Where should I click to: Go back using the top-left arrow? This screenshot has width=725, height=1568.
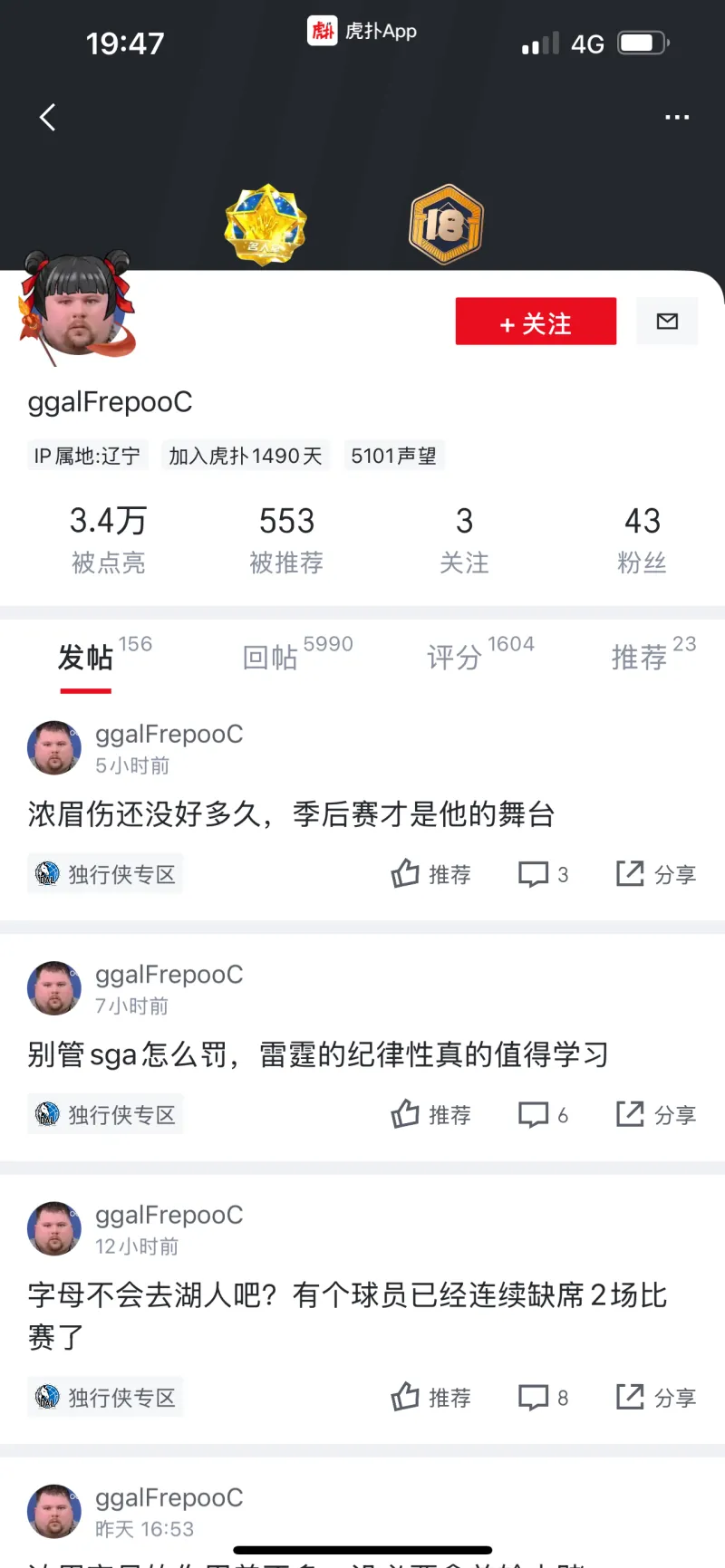(48, 117)
